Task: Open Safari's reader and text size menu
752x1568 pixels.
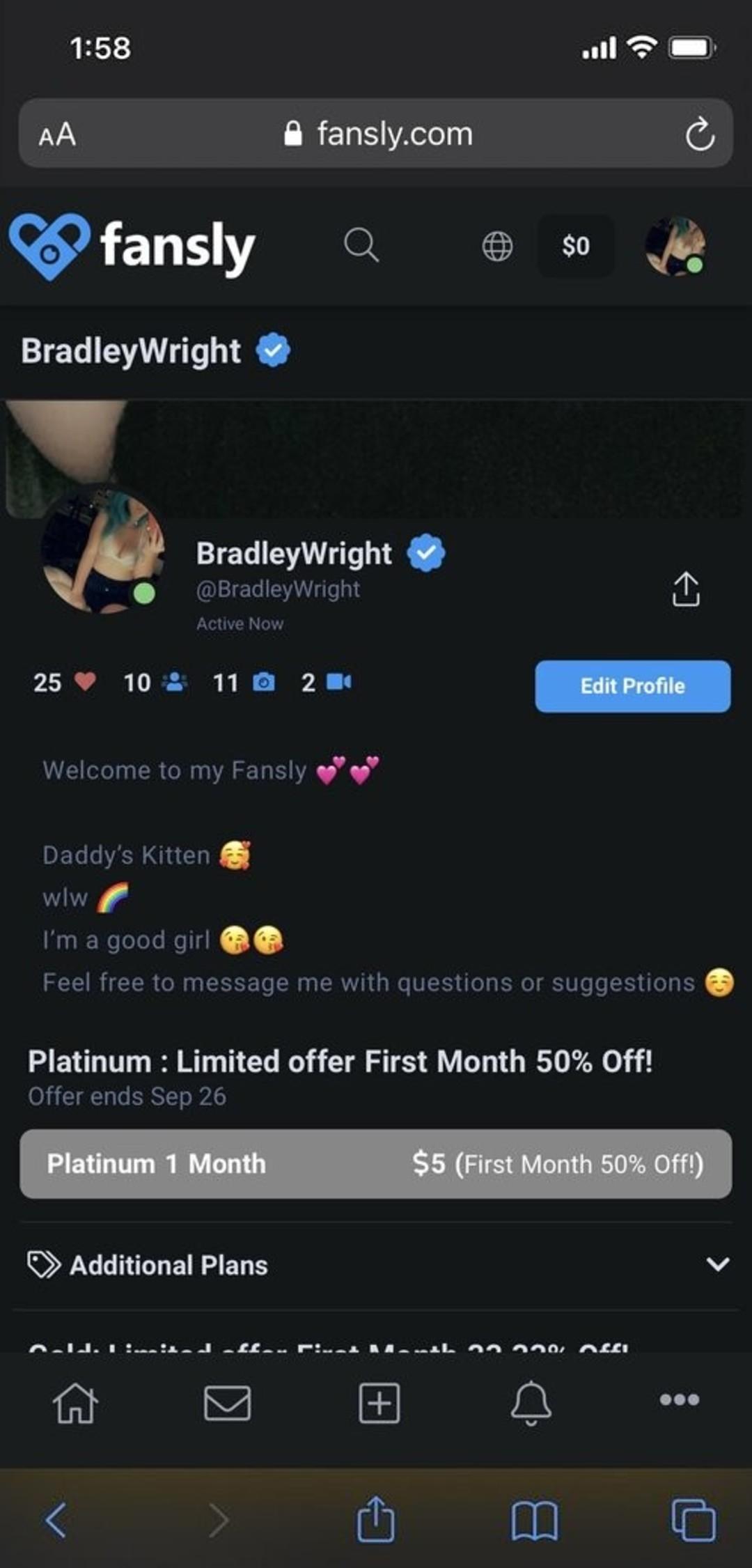Action: [57, 134]
